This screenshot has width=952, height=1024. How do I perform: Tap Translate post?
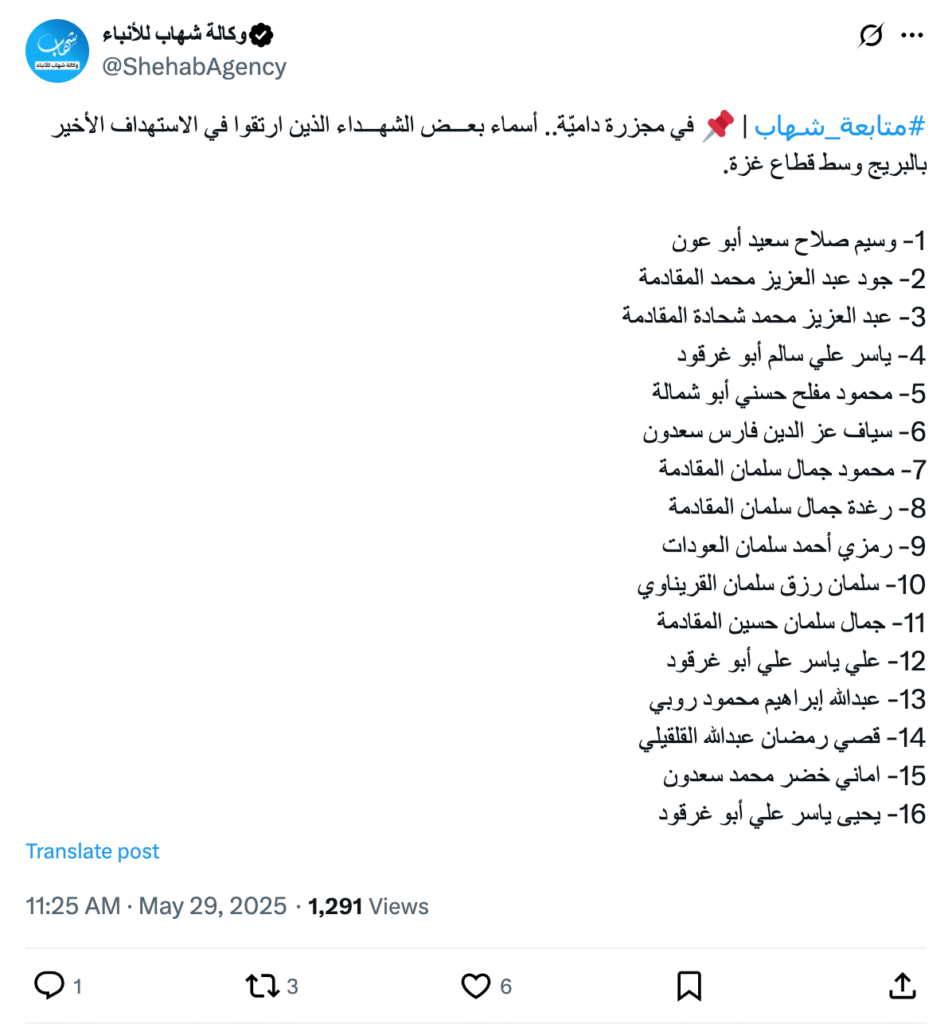tap(92, 851)
